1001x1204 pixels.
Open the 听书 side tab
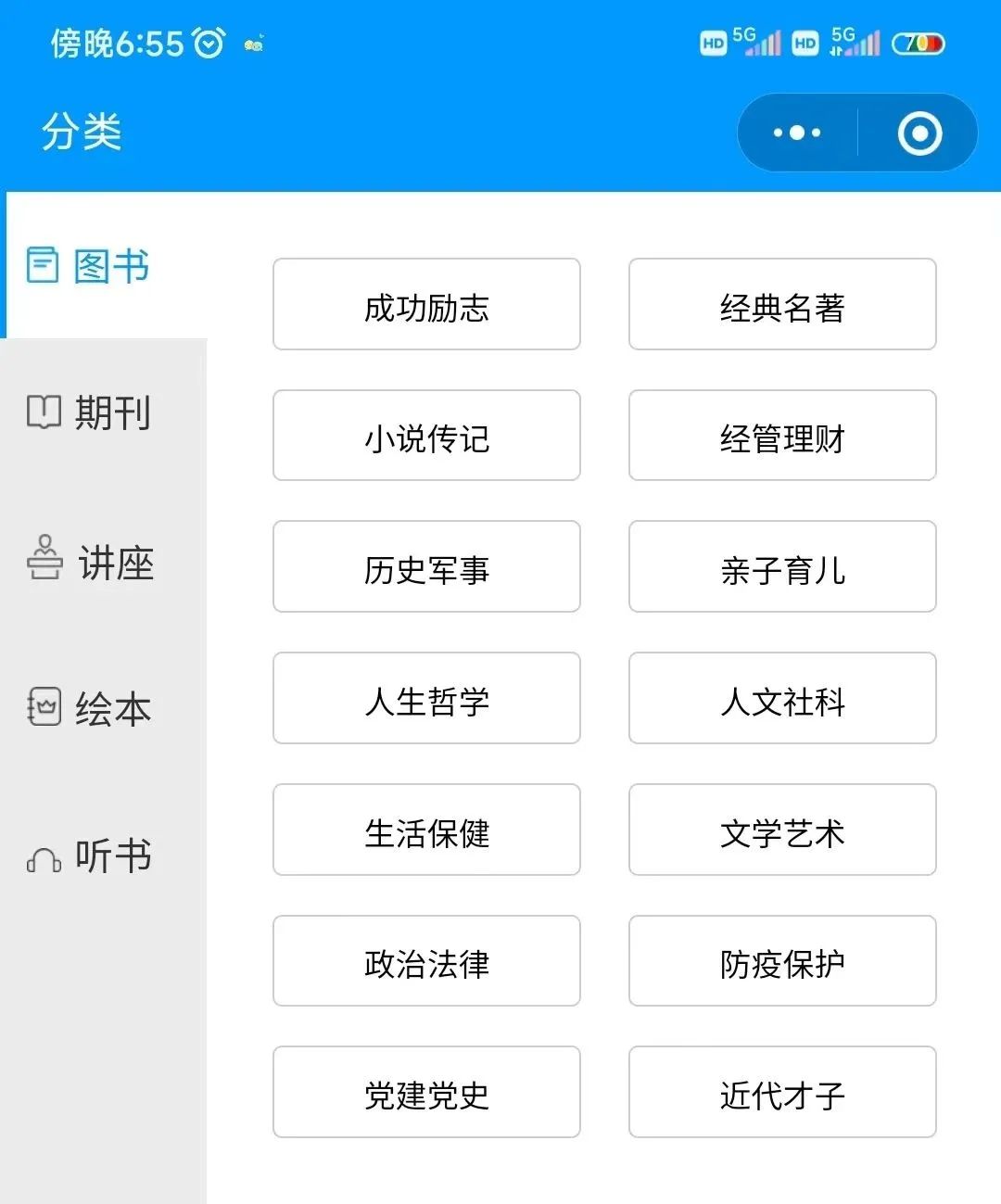91,855
